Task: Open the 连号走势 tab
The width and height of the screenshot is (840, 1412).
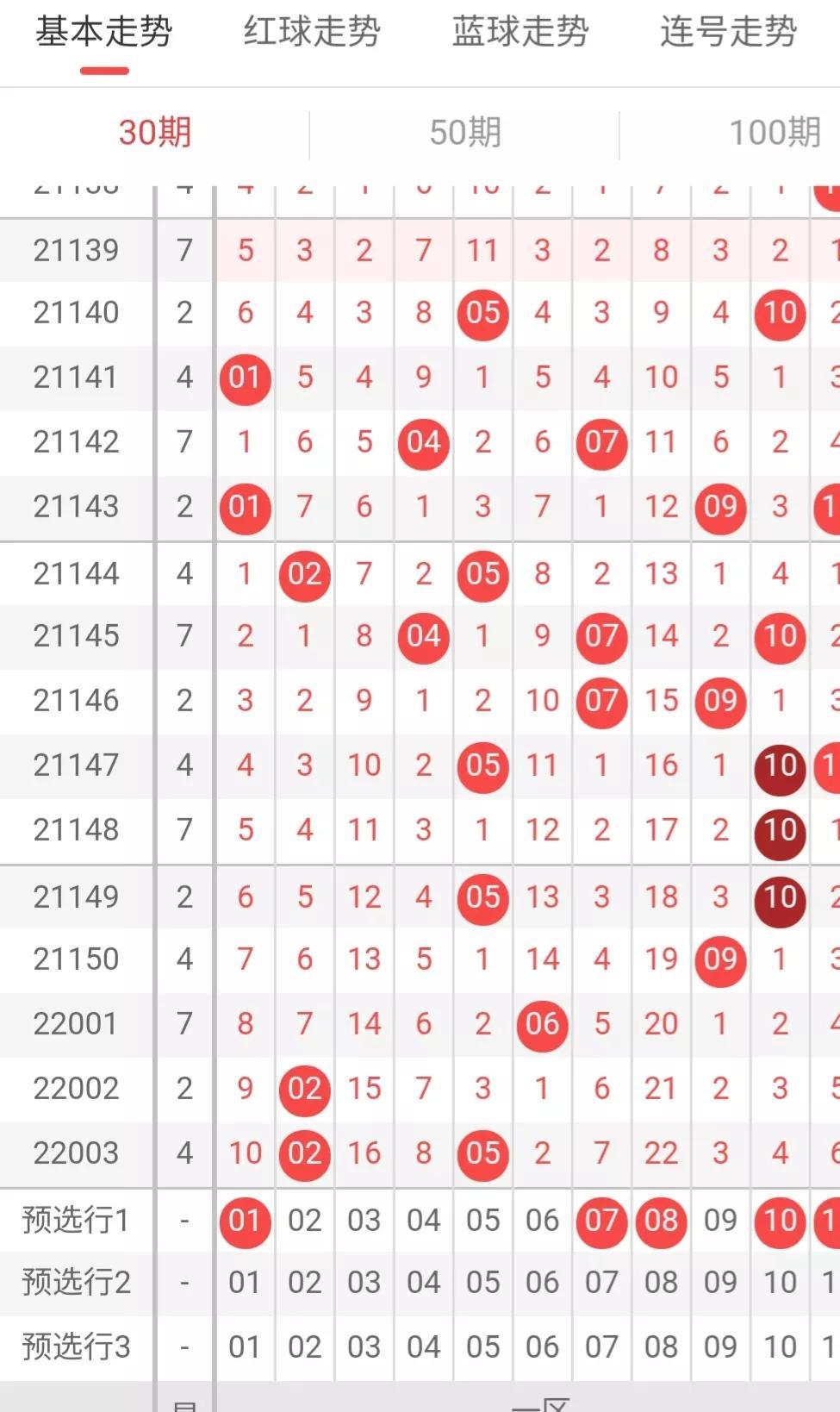Action: (729, 33)
